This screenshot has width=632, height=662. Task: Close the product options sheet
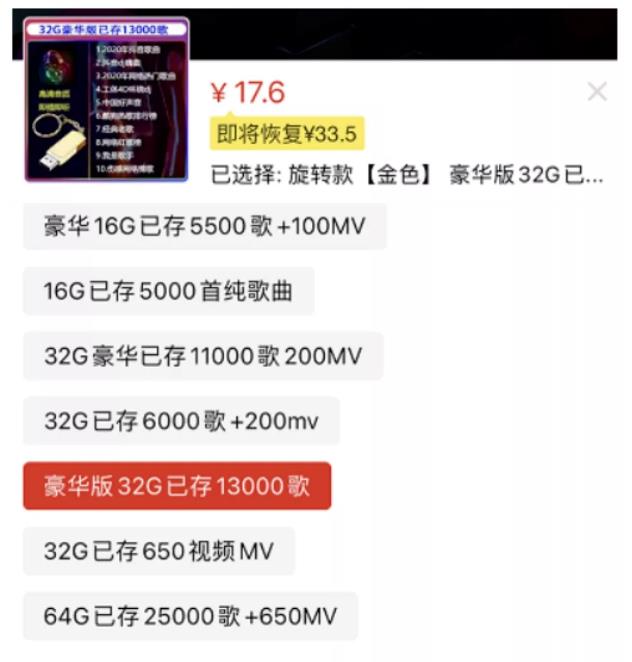[x=597, y=92]
